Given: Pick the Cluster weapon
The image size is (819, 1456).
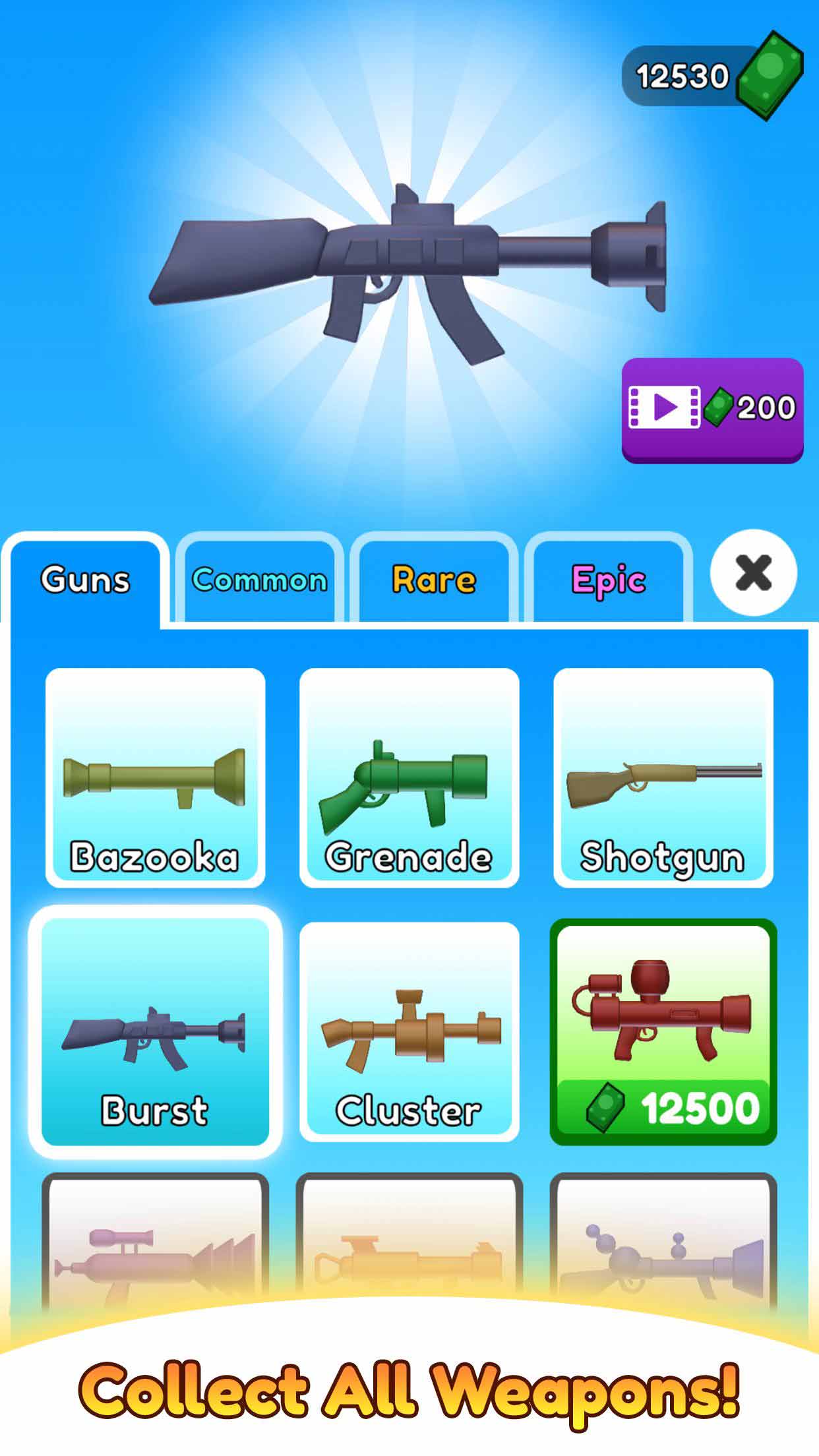Looking at the screenshot, I should (409, 1031).
